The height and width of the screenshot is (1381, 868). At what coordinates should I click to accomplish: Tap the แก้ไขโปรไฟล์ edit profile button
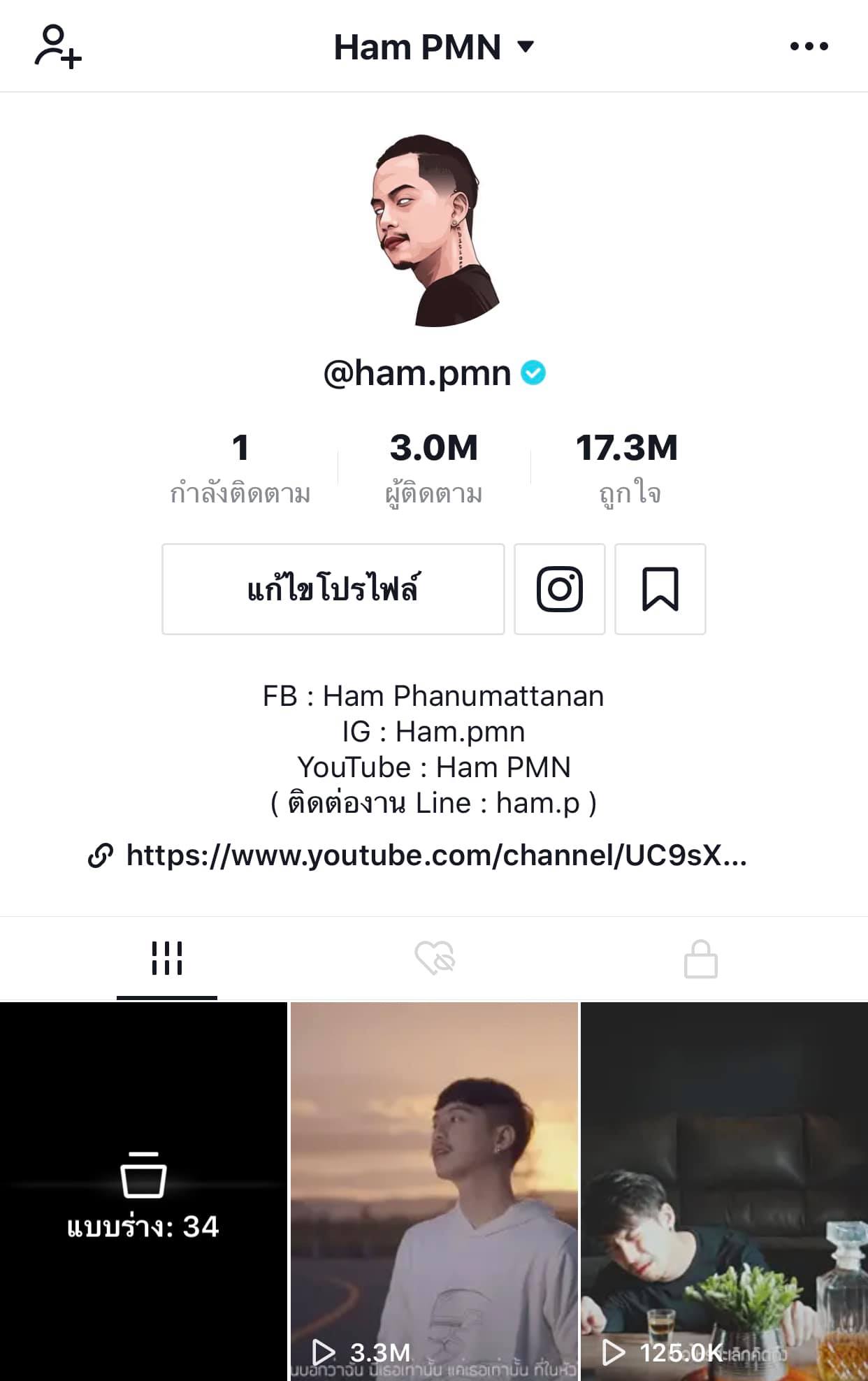click(x=333, y=589)
